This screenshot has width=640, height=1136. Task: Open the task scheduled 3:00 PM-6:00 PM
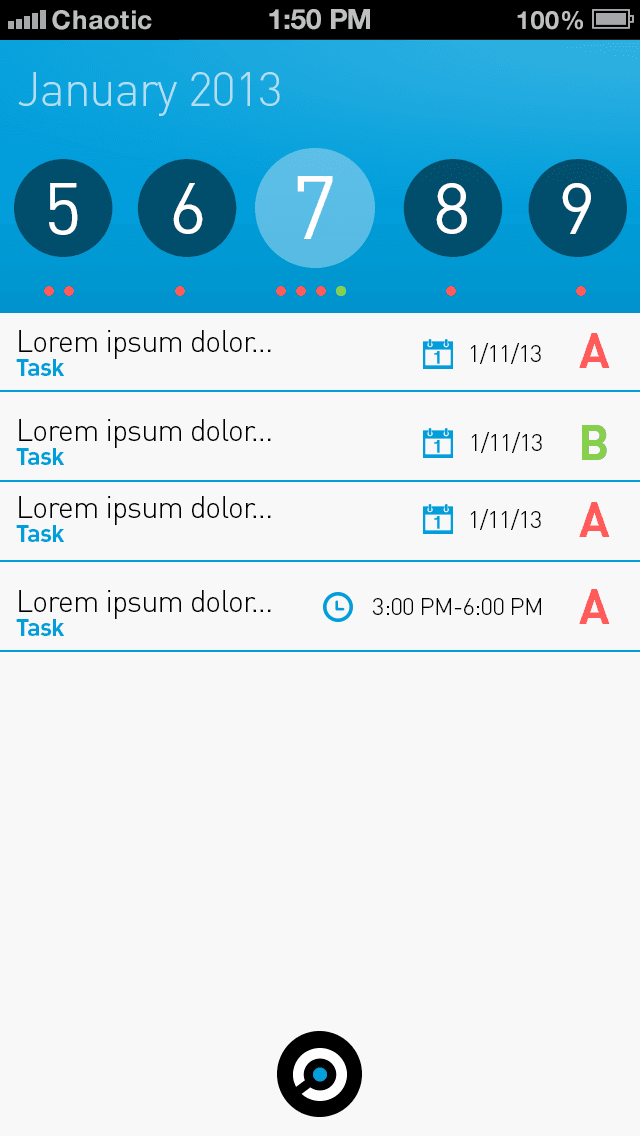pos(320,606)
